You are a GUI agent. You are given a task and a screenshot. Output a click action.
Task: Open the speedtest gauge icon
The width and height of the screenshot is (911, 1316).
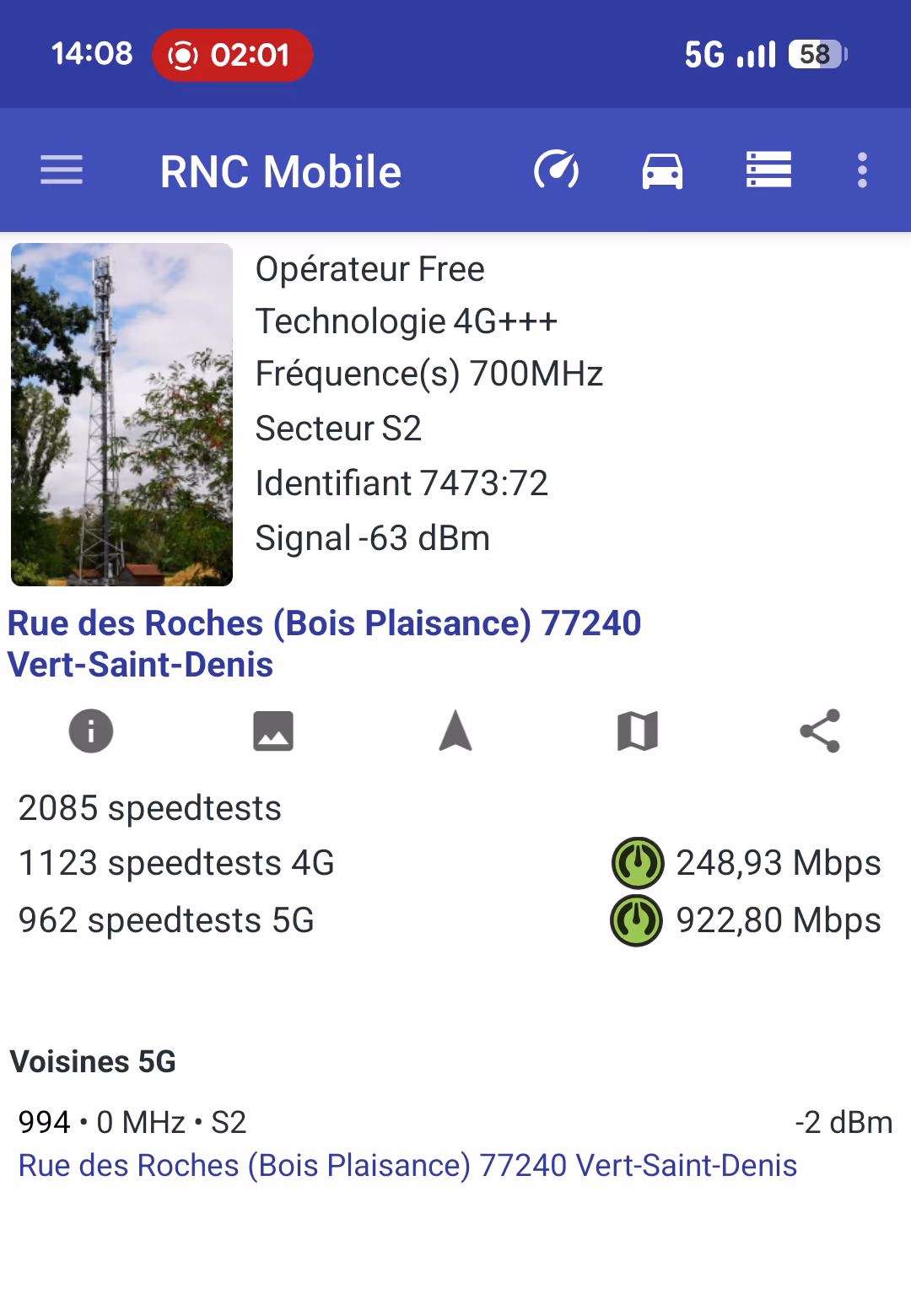click(557, 170)
